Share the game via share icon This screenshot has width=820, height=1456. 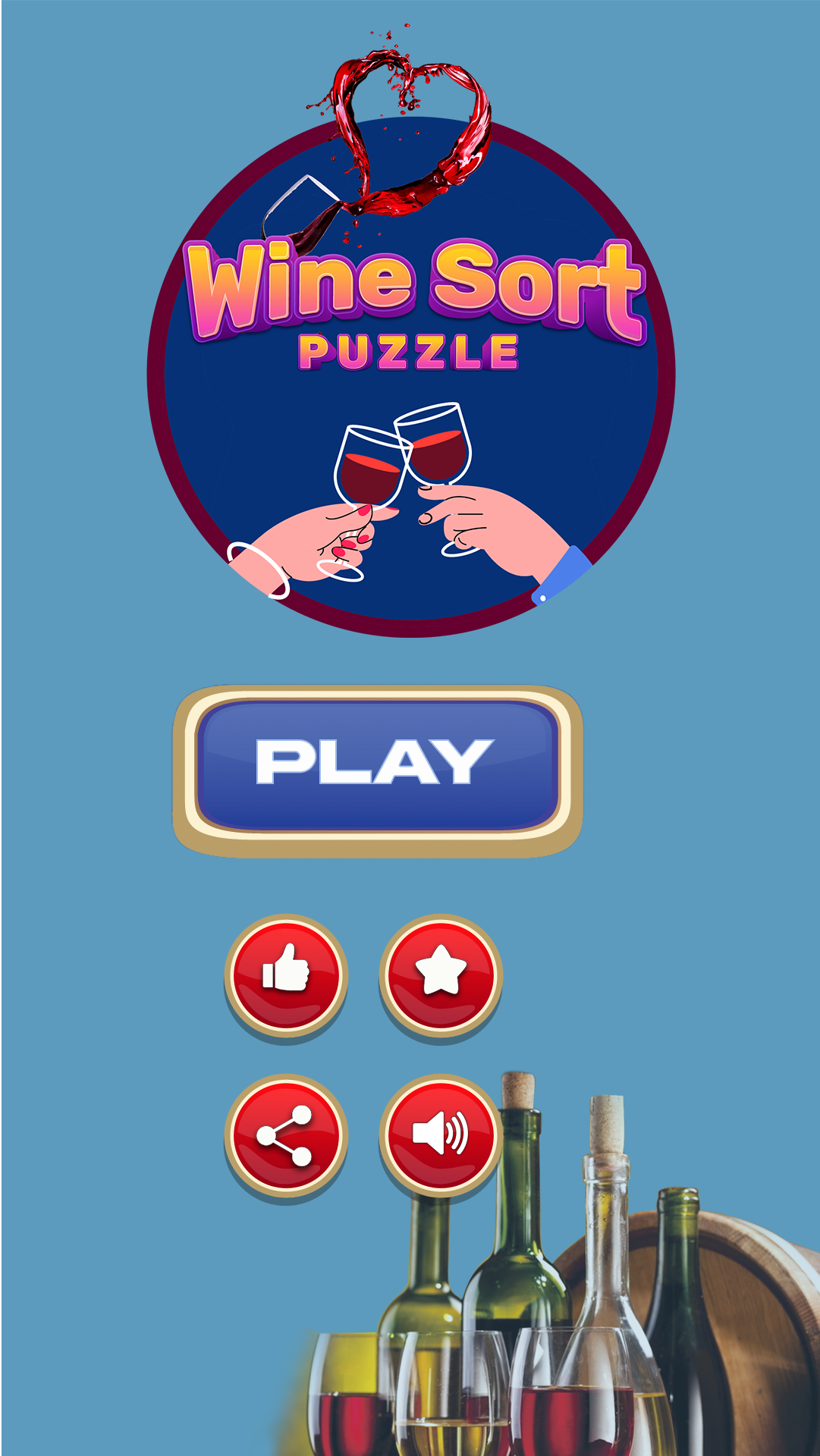pyautogui.click(x=286, y=1134)
